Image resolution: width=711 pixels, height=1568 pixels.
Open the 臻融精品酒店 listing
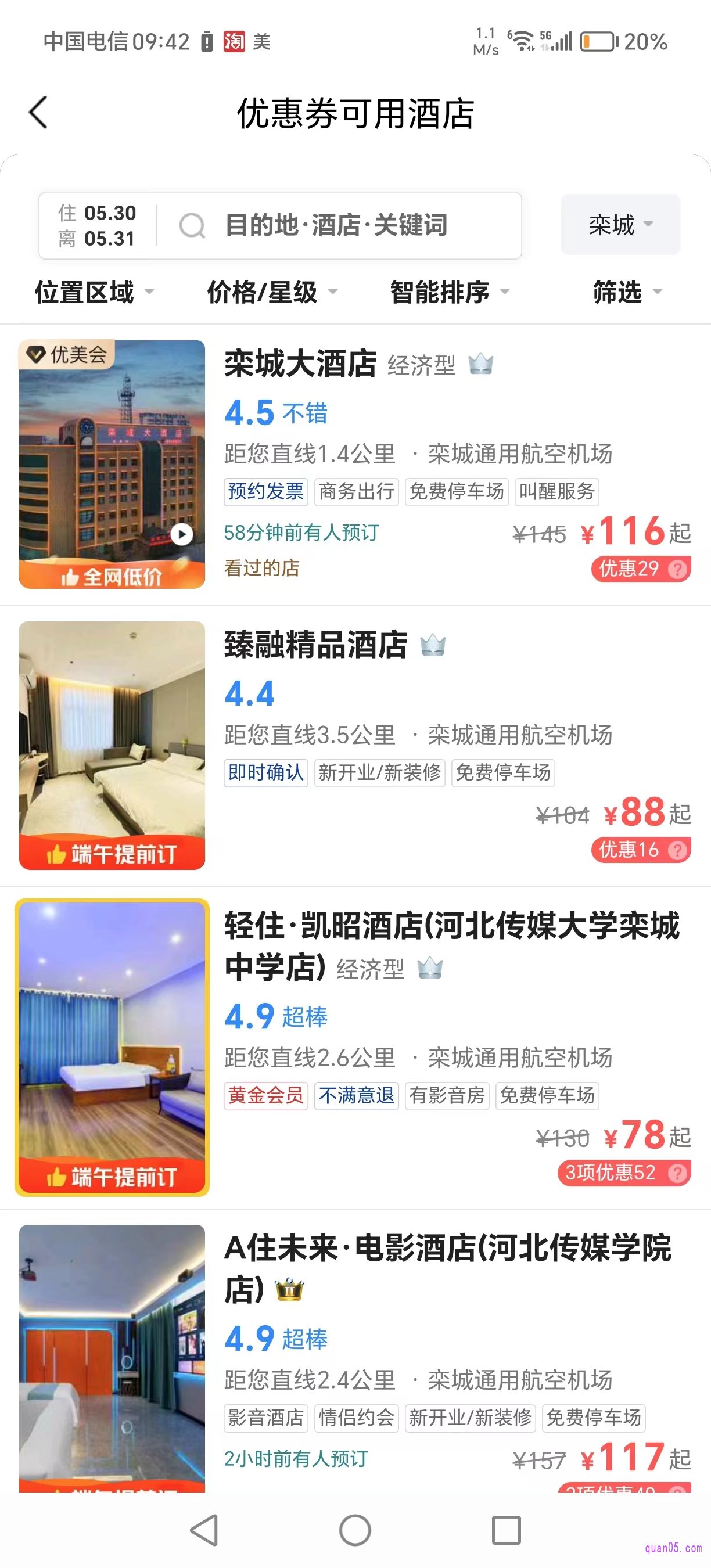click(315, 645)
